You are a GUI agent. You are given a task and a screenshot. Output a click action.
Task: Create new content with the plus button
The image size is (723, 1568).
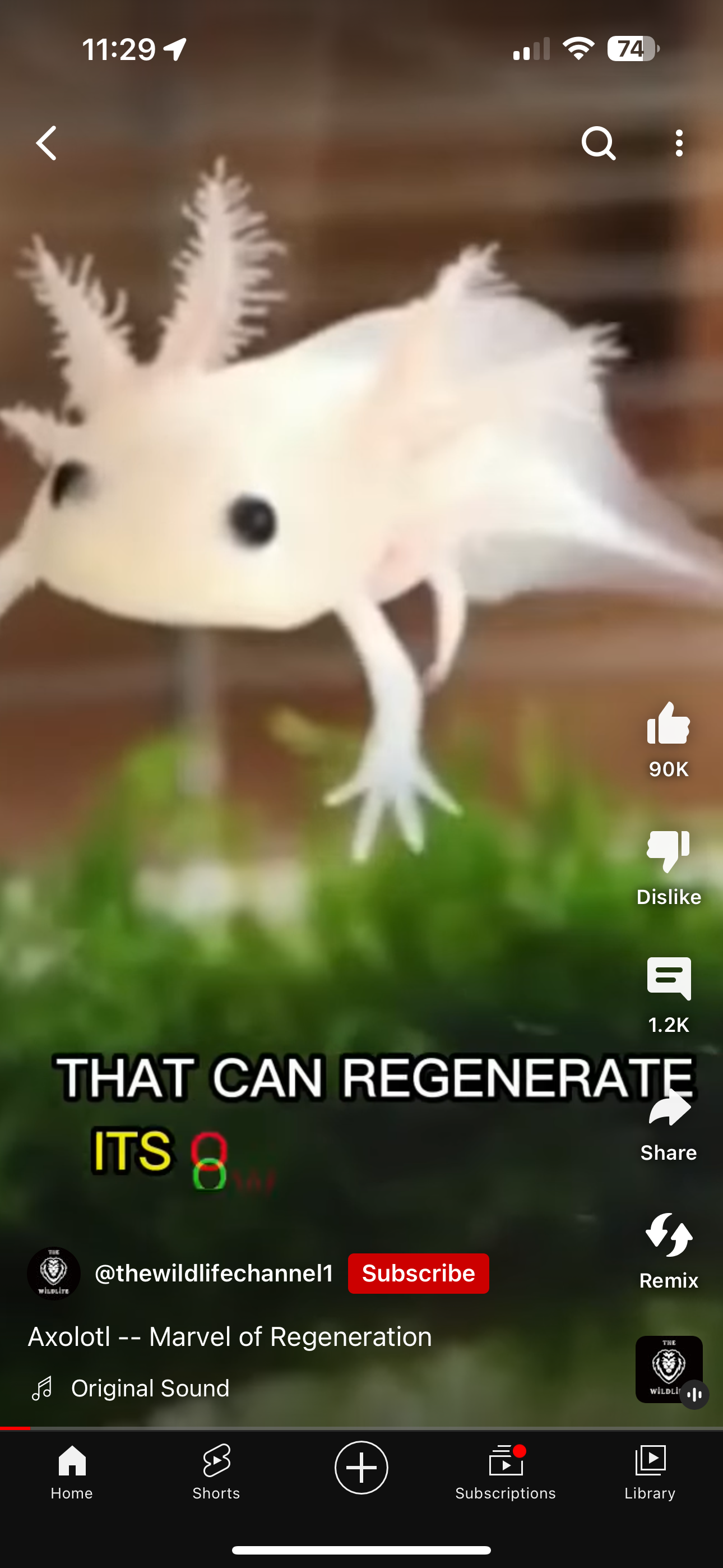tap(361, 1468)
